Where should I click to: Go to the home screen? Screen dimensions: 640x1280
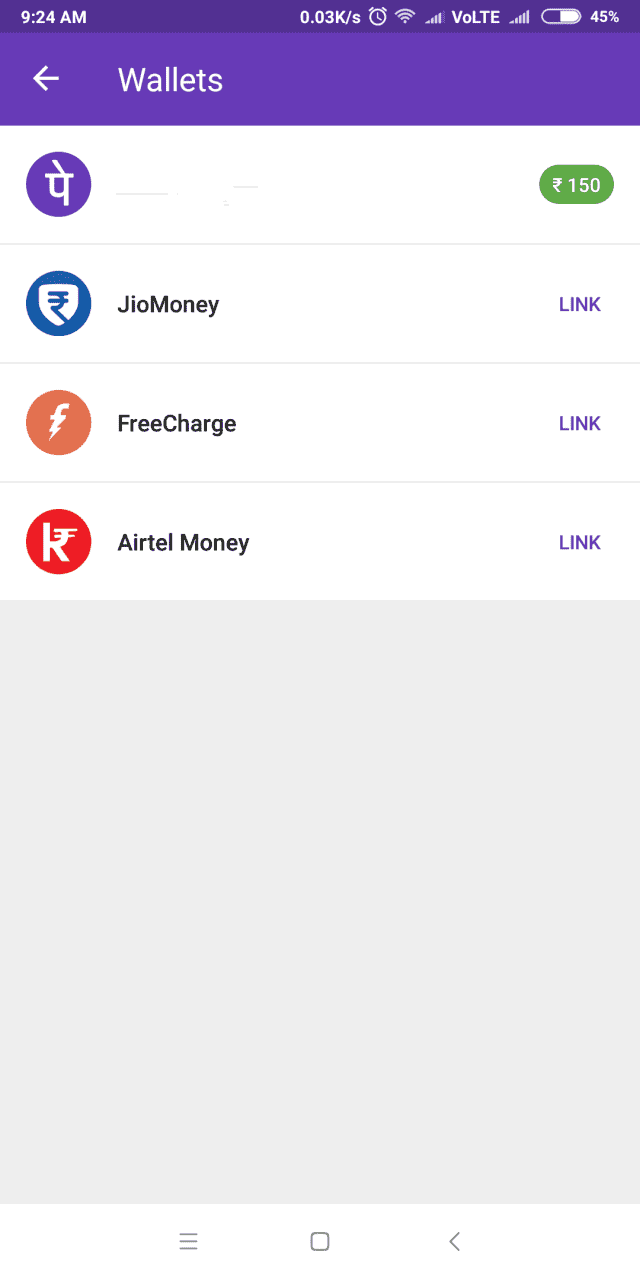pyautogui.click(x=320, y=1241)
